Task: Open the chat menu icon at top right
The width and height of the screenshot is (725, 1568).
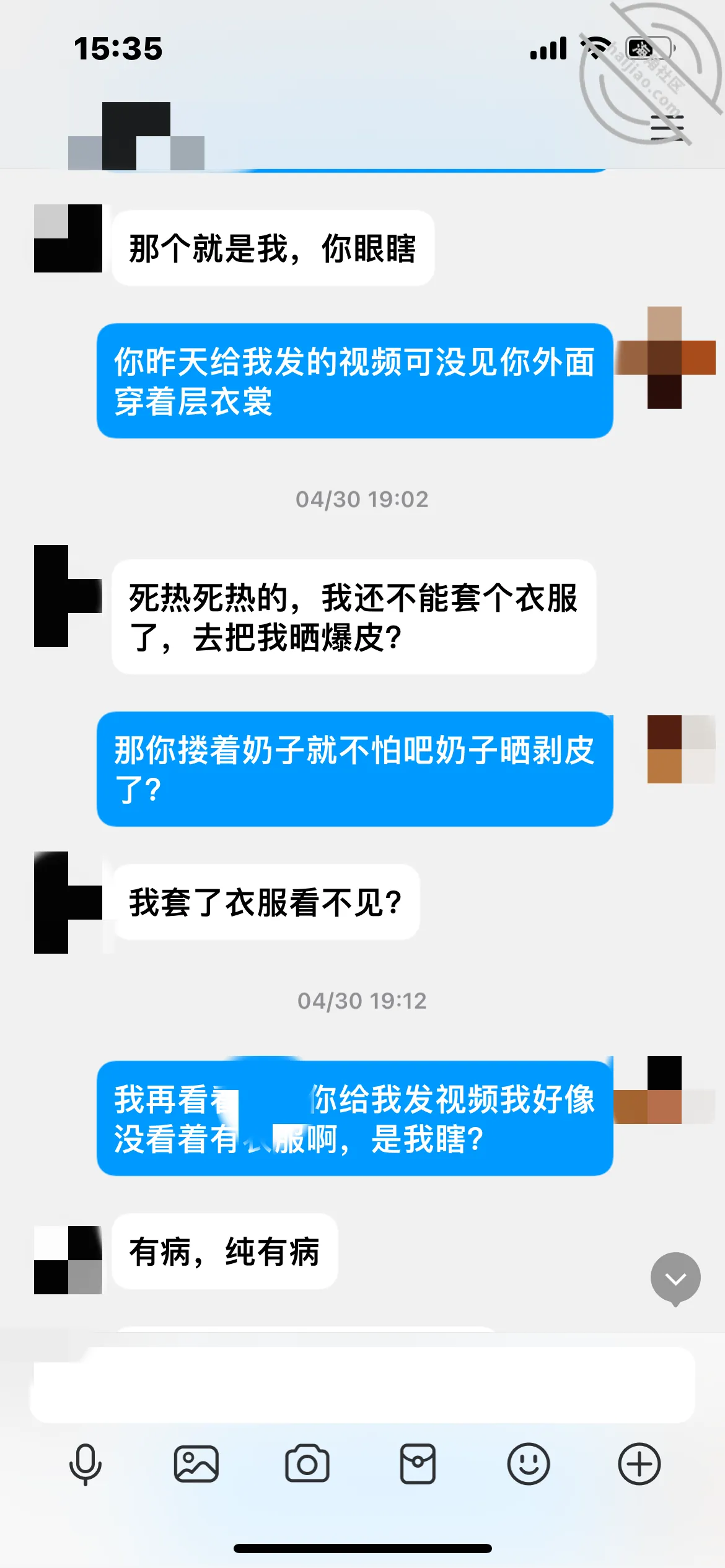Action: pos(667,129)
